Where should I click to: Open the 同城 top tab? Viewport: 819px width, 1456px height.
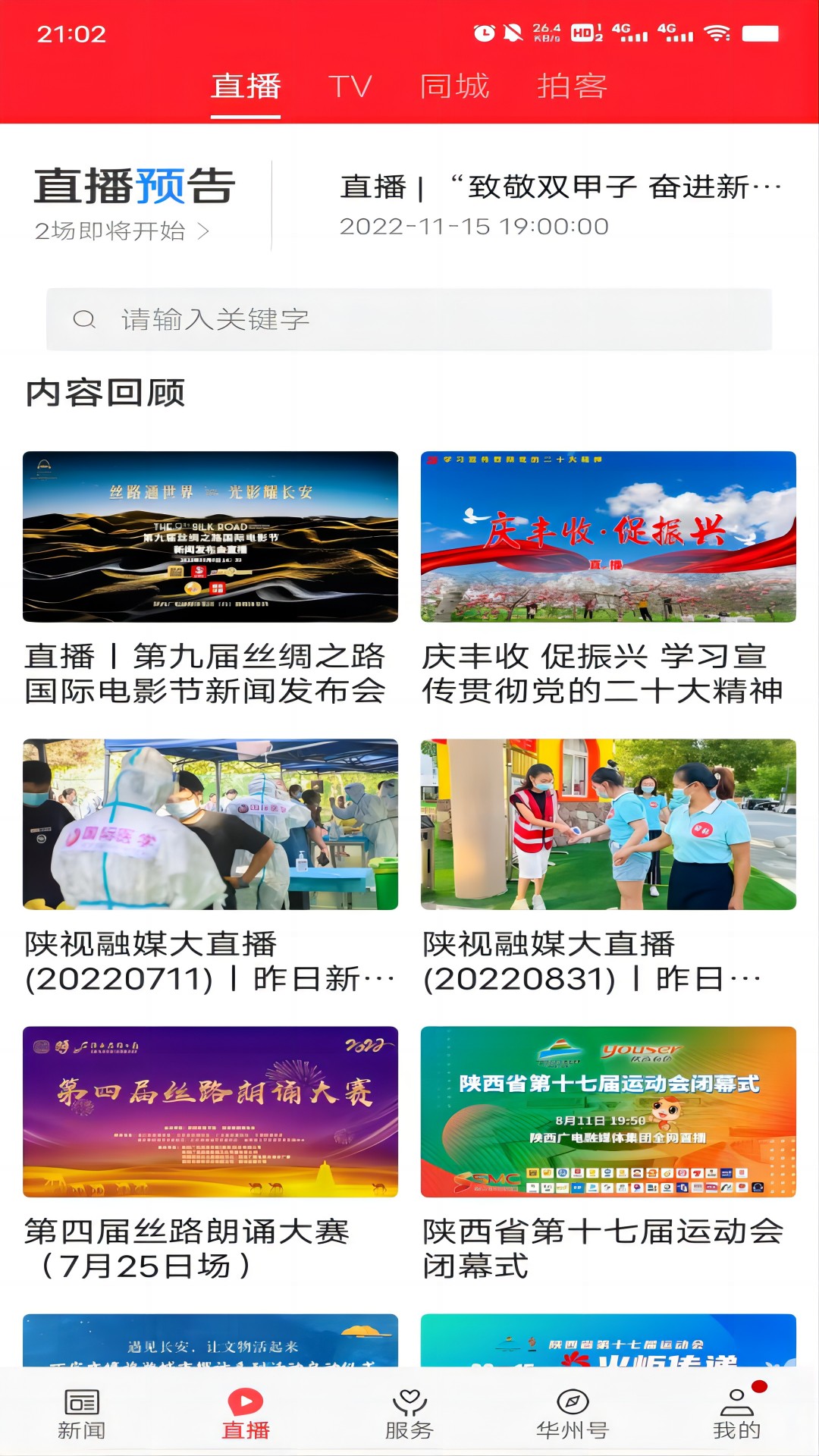[x=455, y=86]
